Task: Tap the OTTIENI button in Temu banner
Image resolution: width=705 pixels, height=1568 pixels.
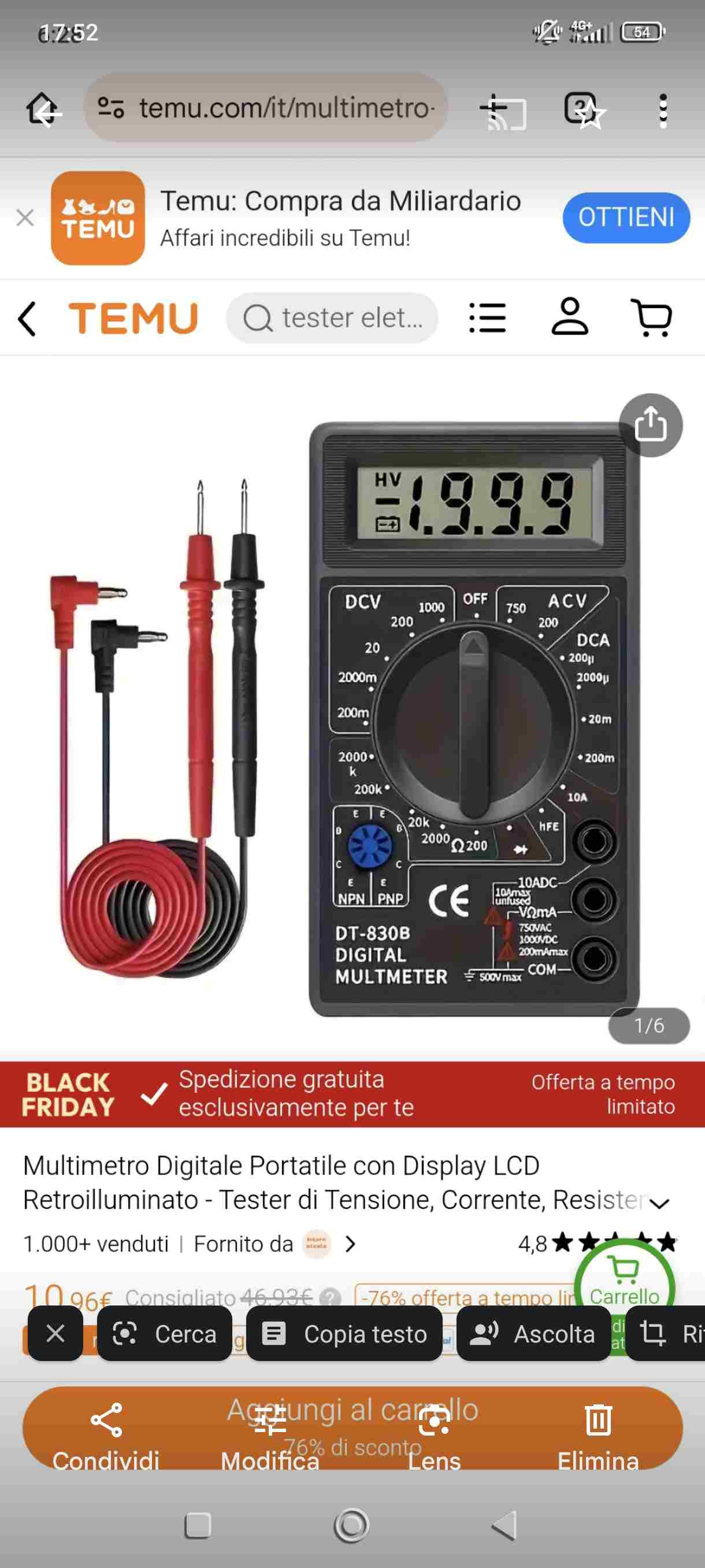Action: point(626,217)
